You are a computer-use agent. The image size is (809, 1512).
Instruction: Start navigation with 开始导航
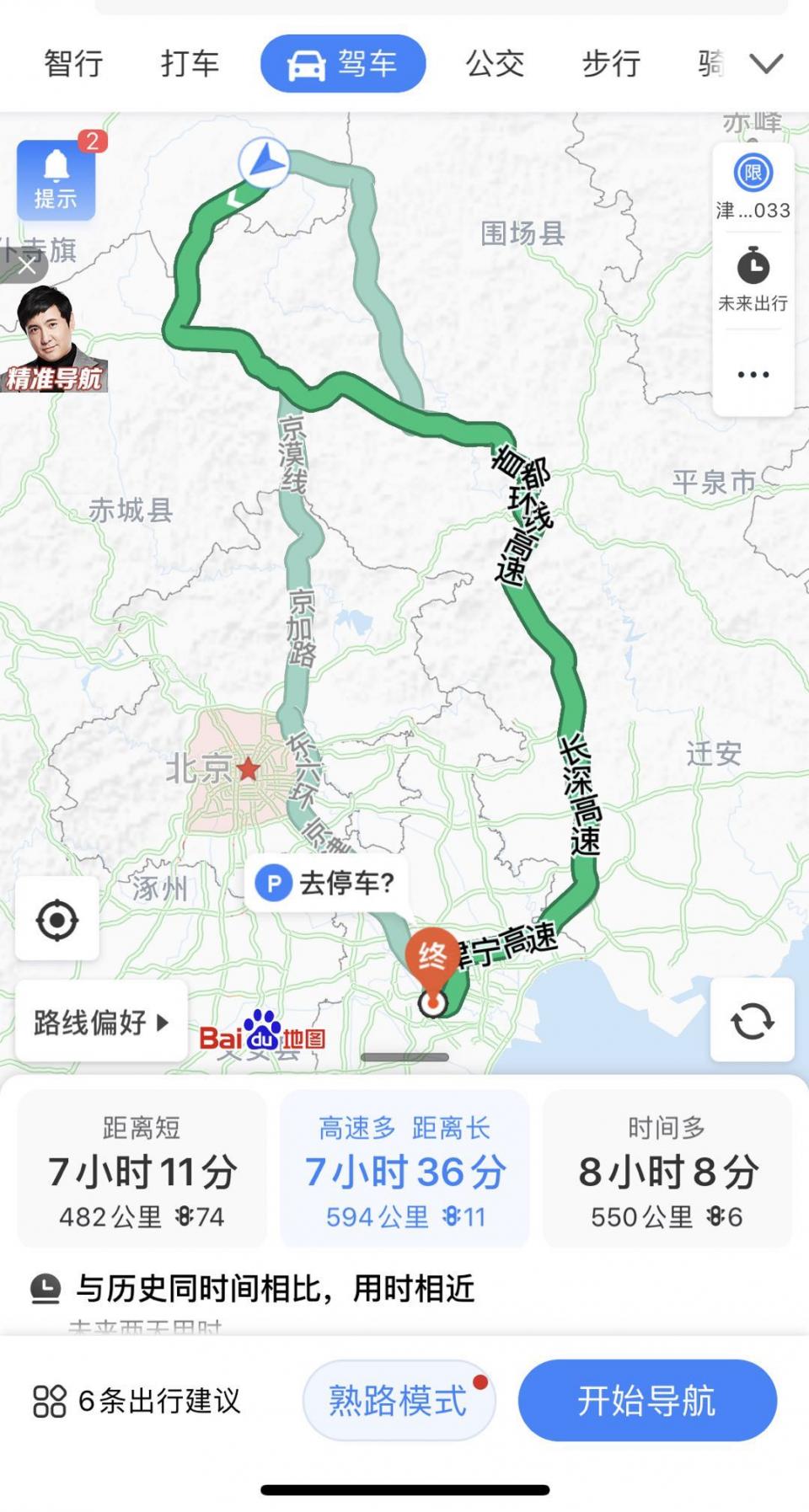pyautogui.click(x=647, y=1401)
